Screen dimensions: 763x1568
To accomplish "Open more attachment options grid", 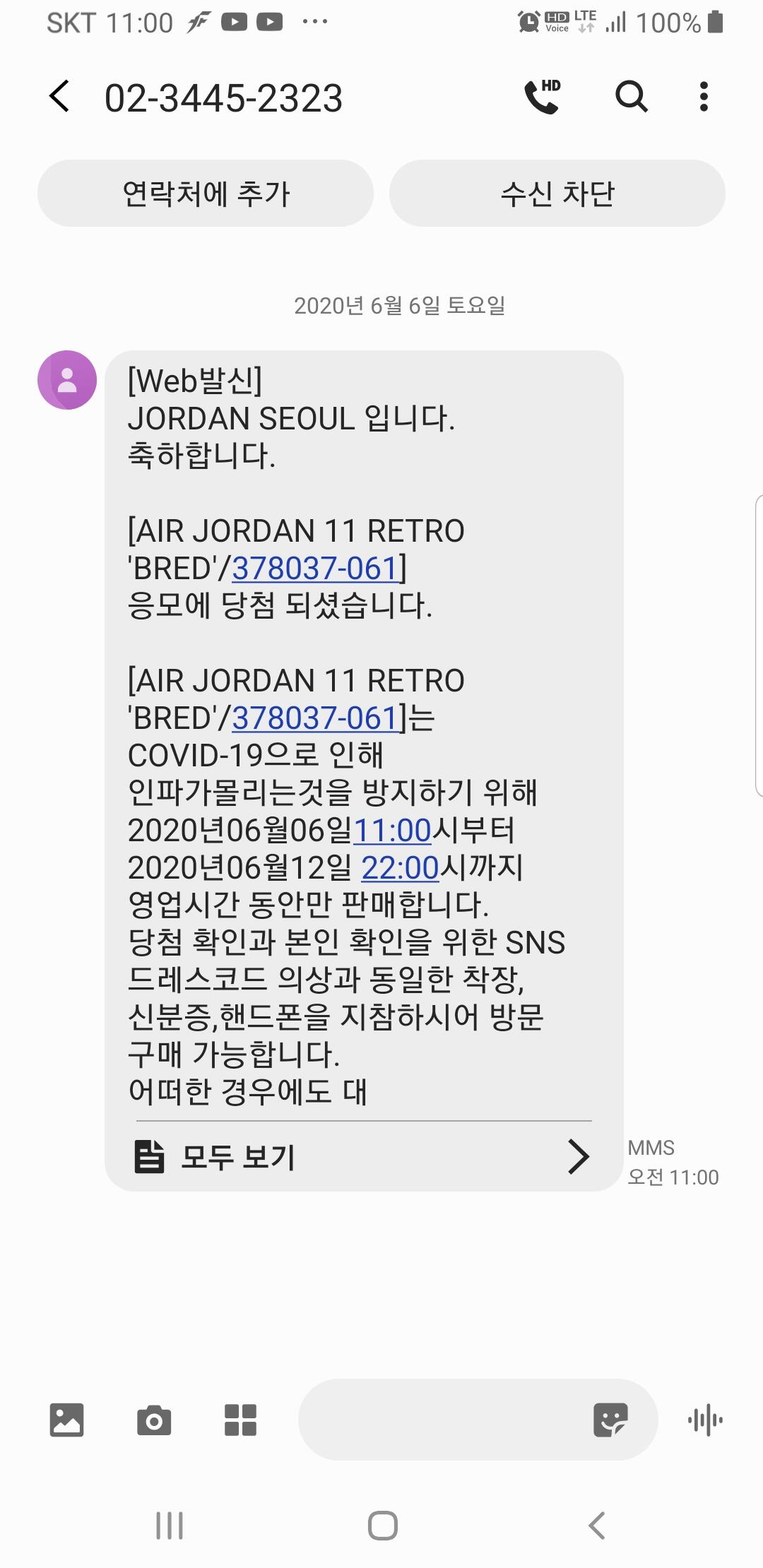I will (240, 1420).
